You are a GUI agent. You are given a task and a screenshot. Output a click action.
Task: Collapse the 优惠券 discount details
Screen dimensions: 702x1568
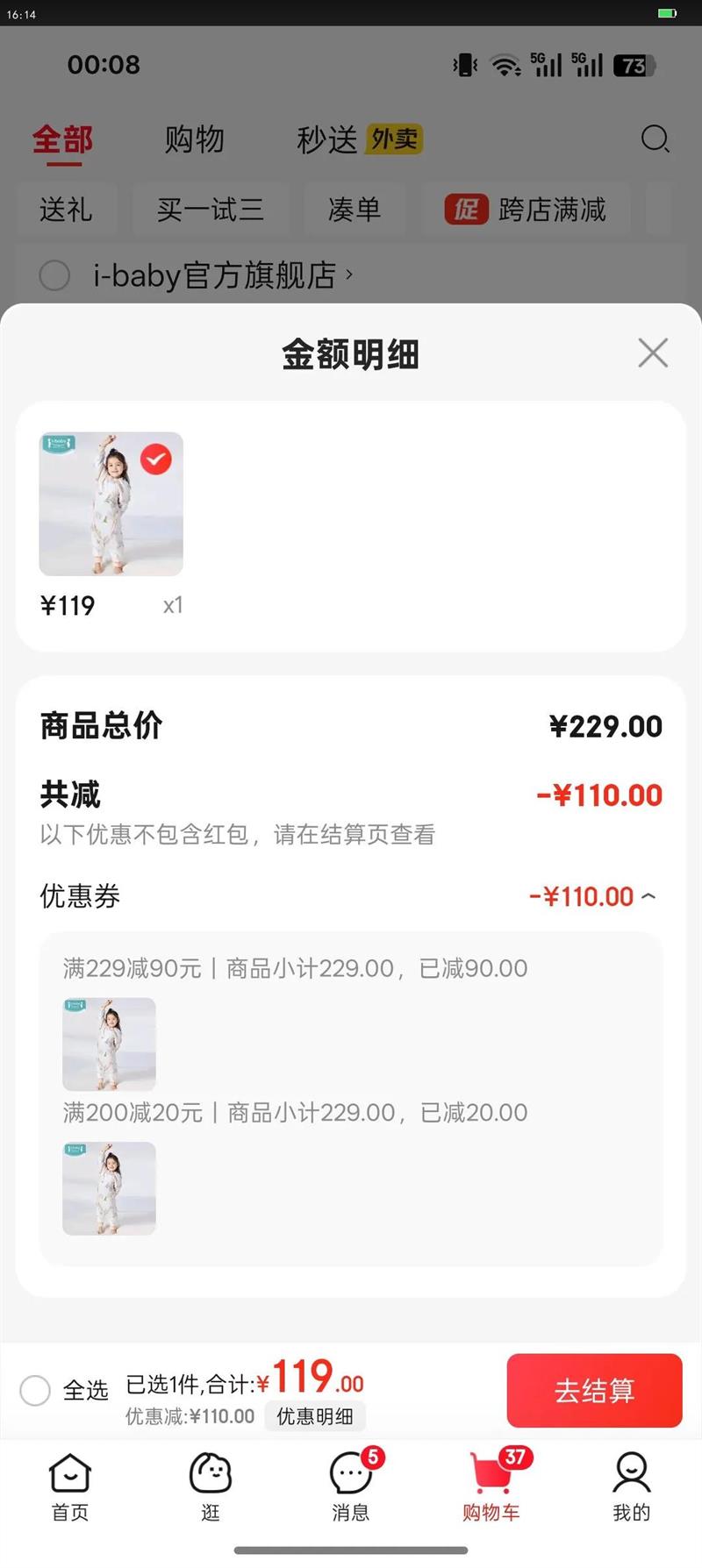(648, 896)
